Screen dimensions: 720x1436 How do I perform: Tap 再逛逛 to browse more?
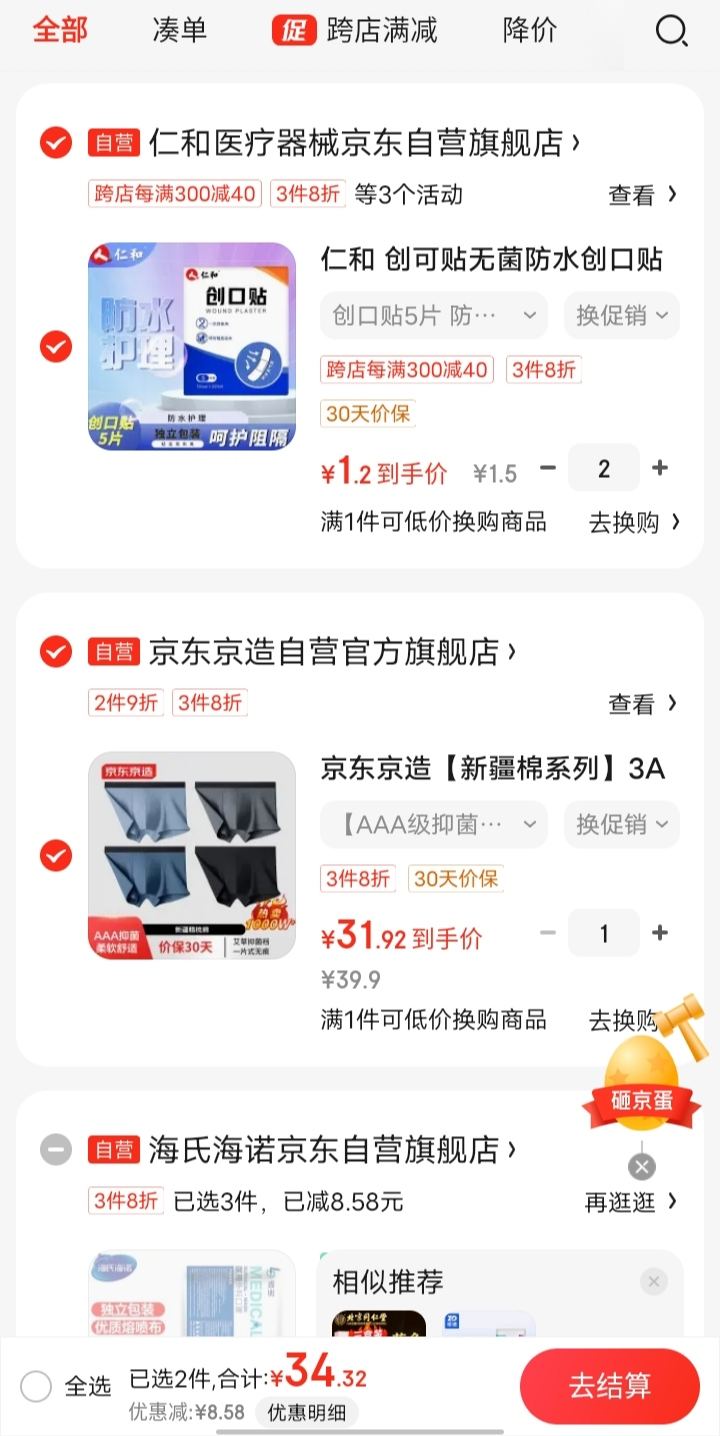[631, 1201]
